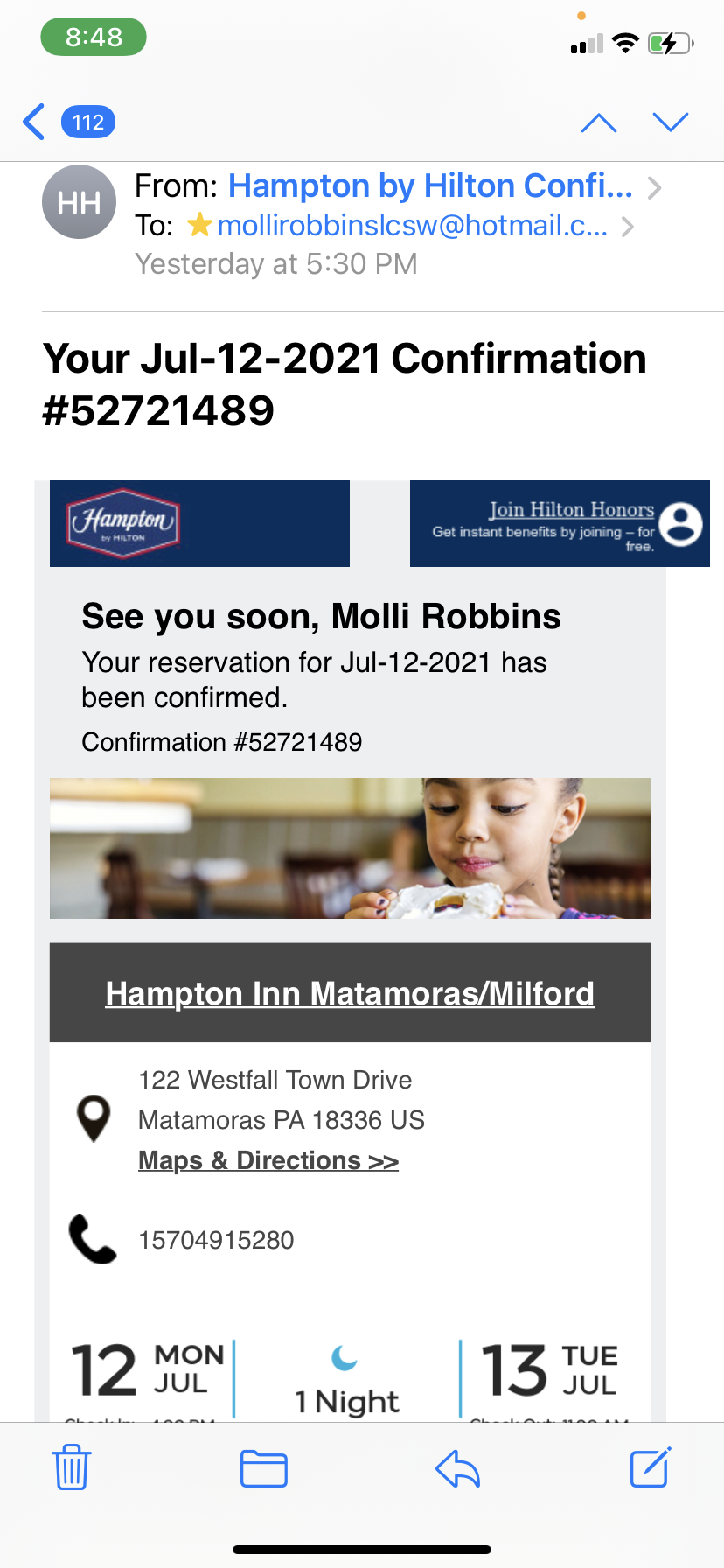Open the Hampton Inn Matamoras/Milford link

point(350,994)
